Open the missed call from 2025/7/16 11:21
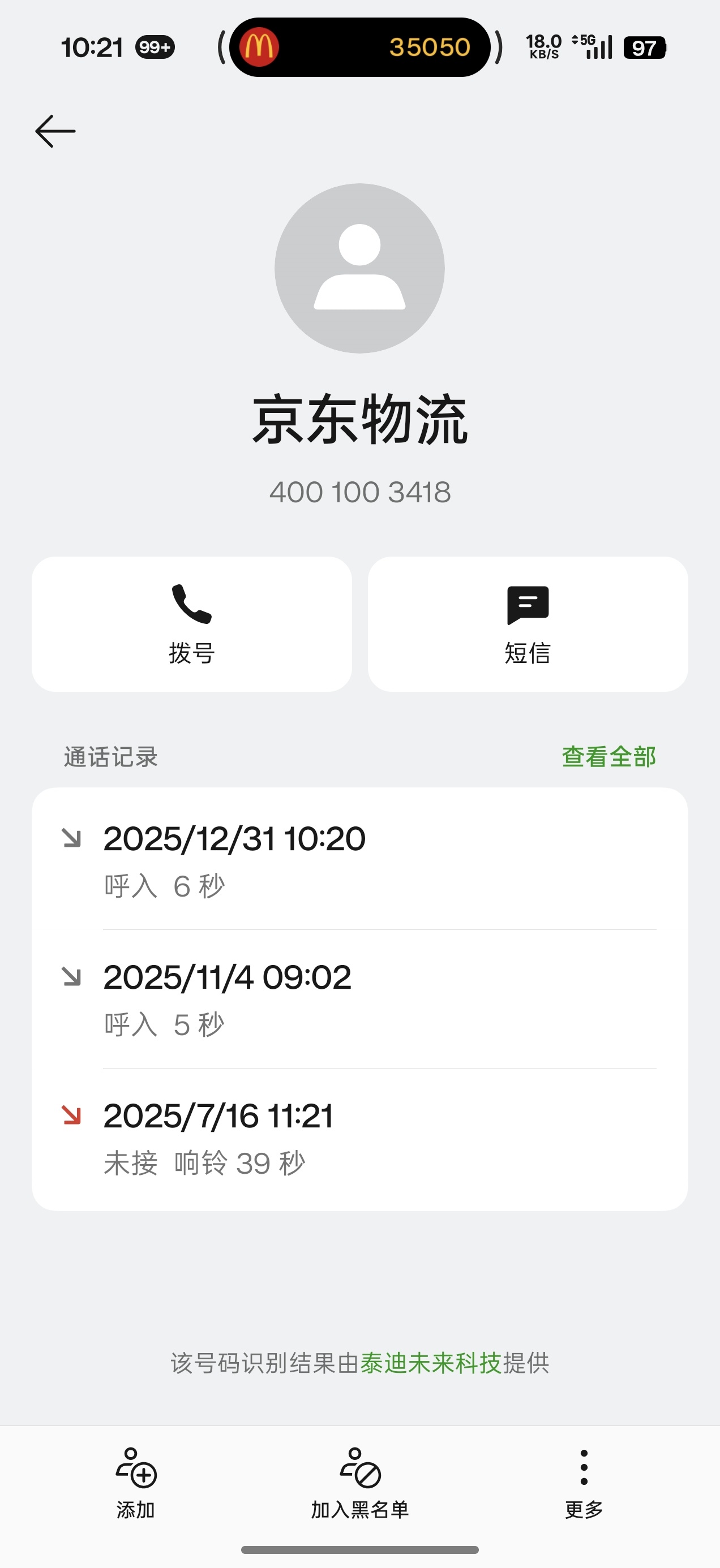The height and width of the screenshot is (1568, 720). click(360, 1138)
